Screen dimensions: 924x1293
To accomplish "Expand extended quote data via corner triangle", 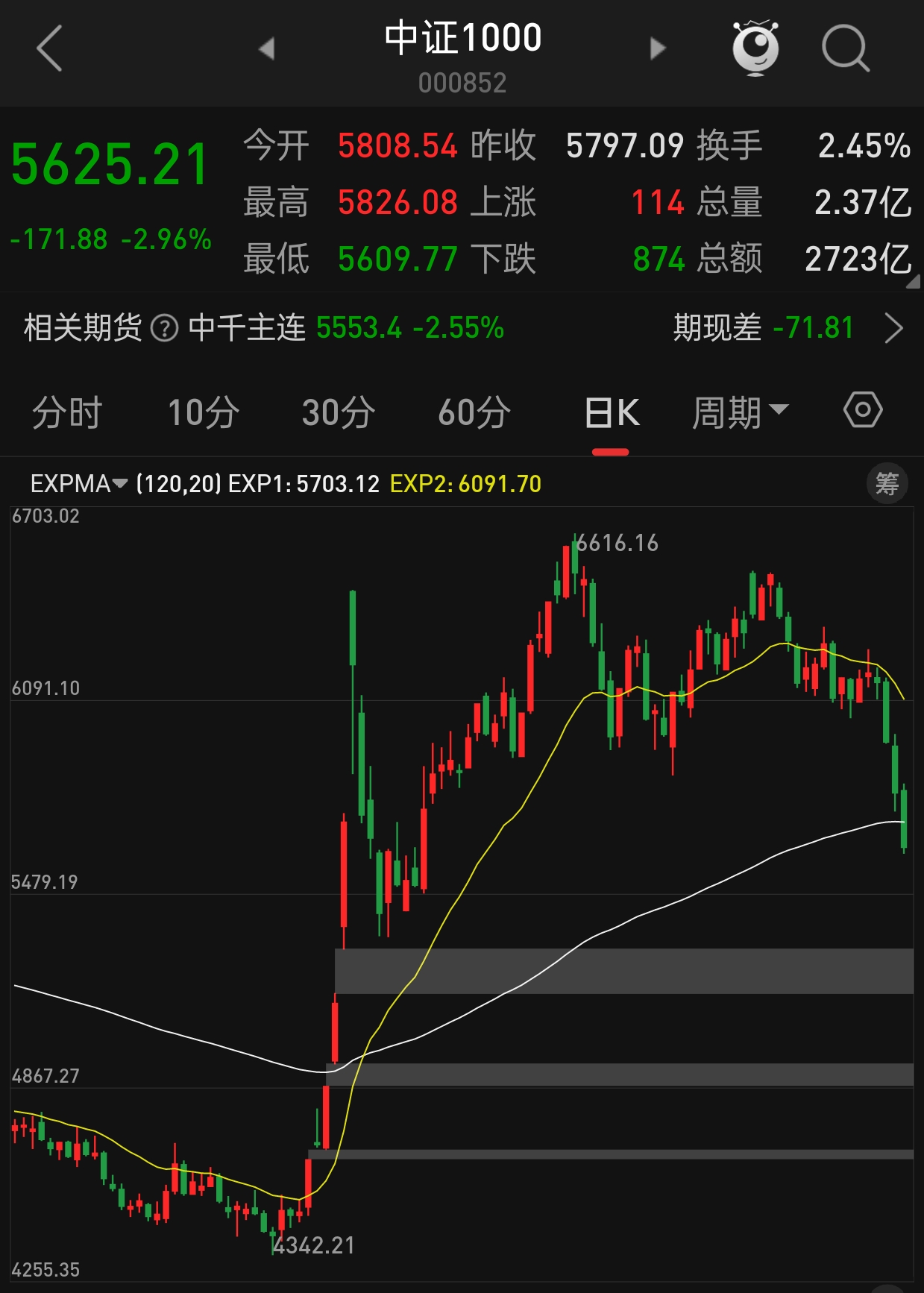I will click(x=914, y=277).
